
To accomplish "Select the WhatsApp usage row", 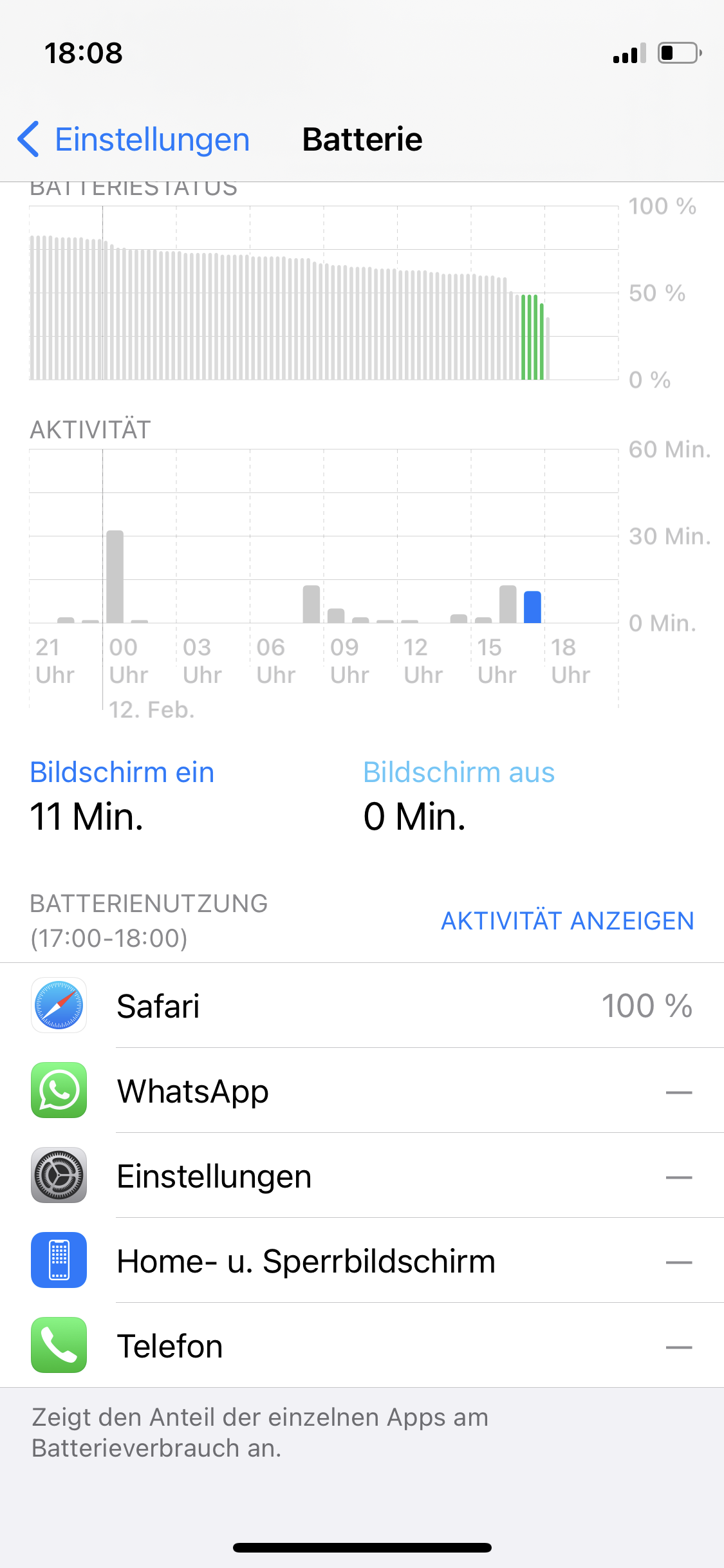I will click(x=362, y=1091).
